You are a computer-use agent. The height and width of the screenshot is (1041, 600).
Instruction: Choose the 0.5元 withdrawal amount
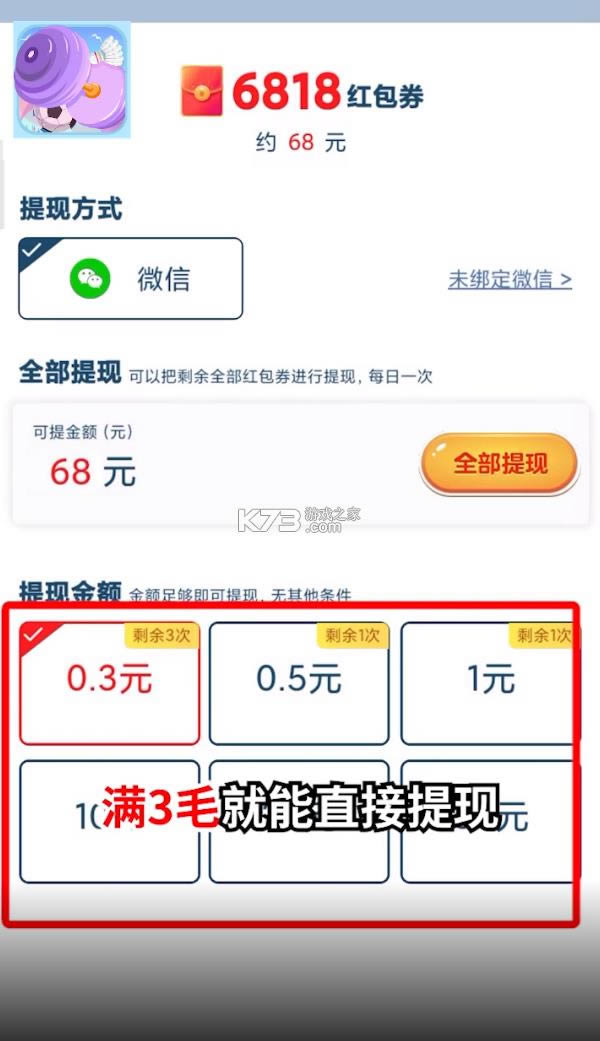pyautogui.click(x=298, y=682)
